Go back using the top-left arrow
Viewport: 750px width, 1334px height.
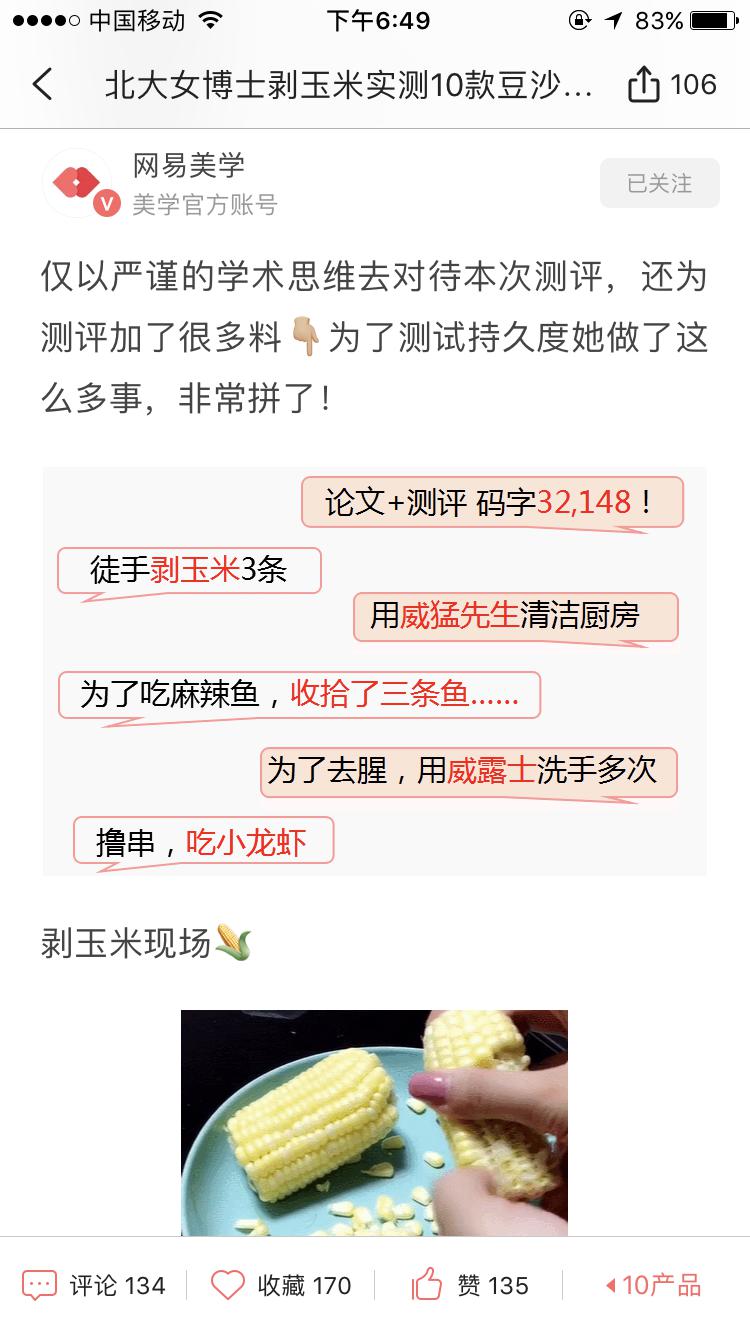[x=42, y=85]
